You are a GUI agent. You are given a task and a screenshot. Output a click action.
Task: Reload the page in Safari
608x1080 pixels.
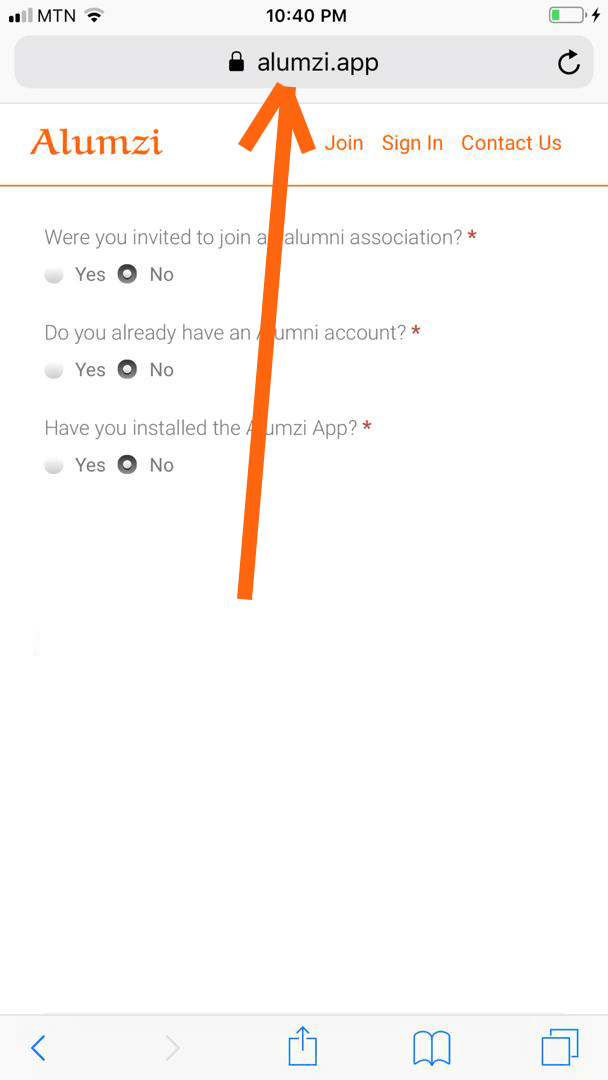(x=568, y=63)
